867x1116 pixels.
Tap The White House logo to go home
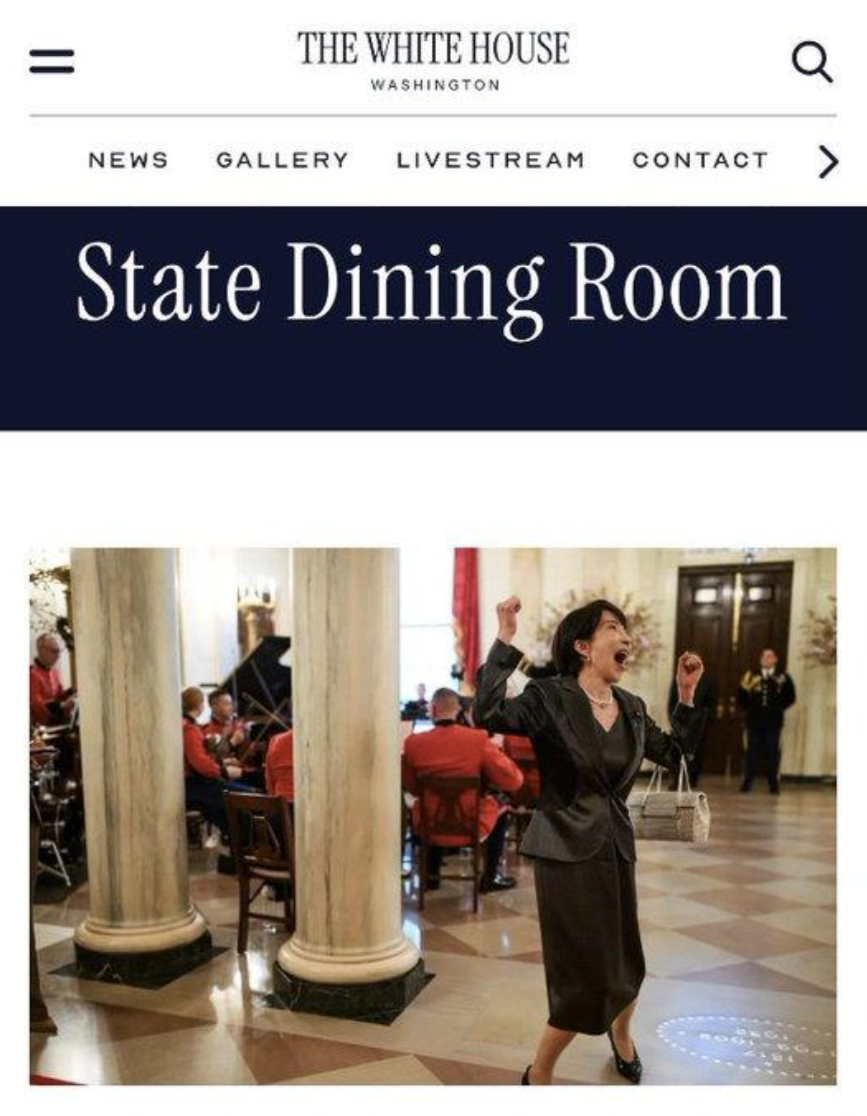click(x=433, y=59)
